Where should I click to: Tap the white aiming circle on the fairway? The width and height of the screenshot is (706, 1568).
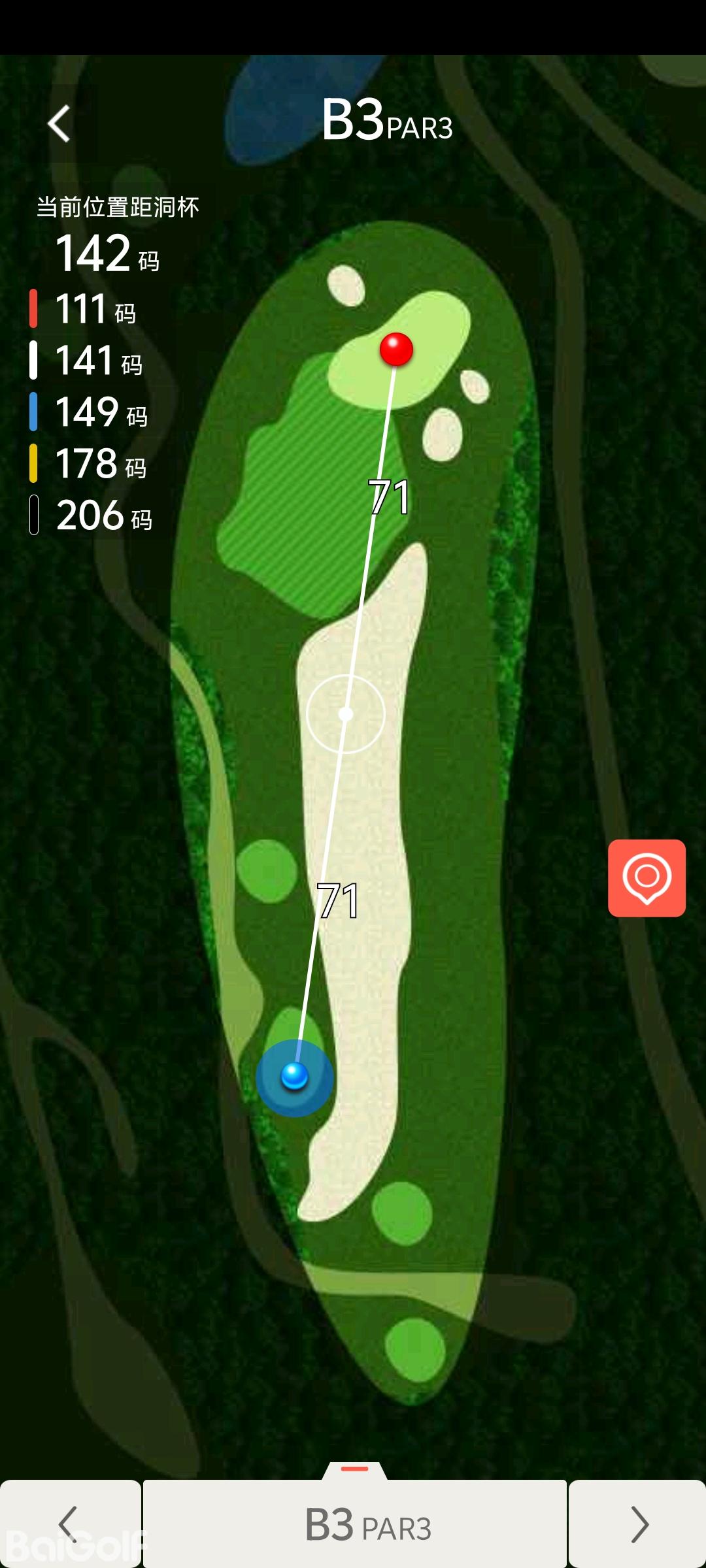tap(346, 714)
